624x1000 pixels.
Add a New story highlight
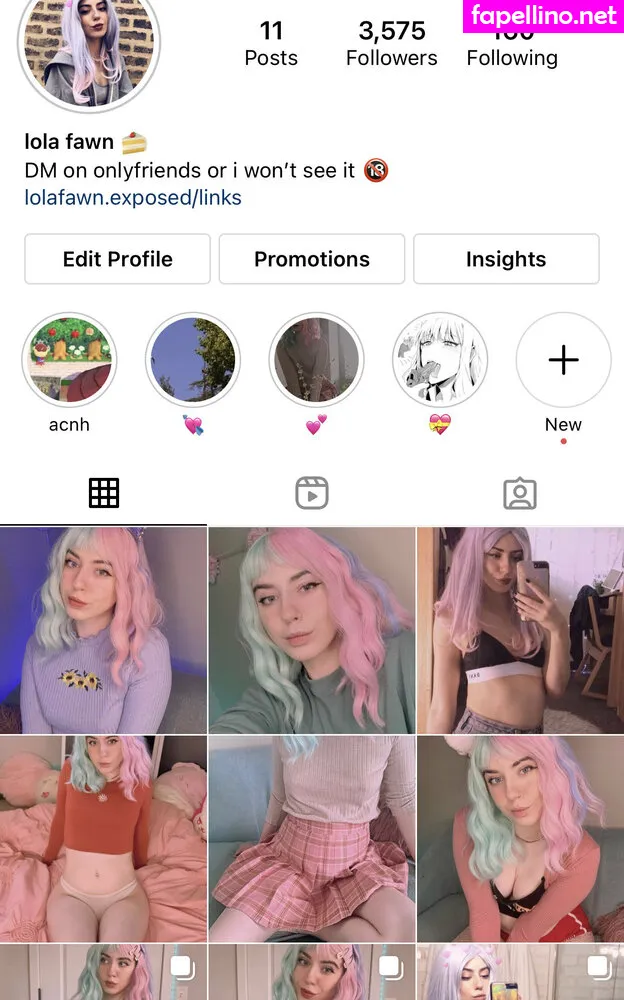pyautogui.click(x=563, y=360)
